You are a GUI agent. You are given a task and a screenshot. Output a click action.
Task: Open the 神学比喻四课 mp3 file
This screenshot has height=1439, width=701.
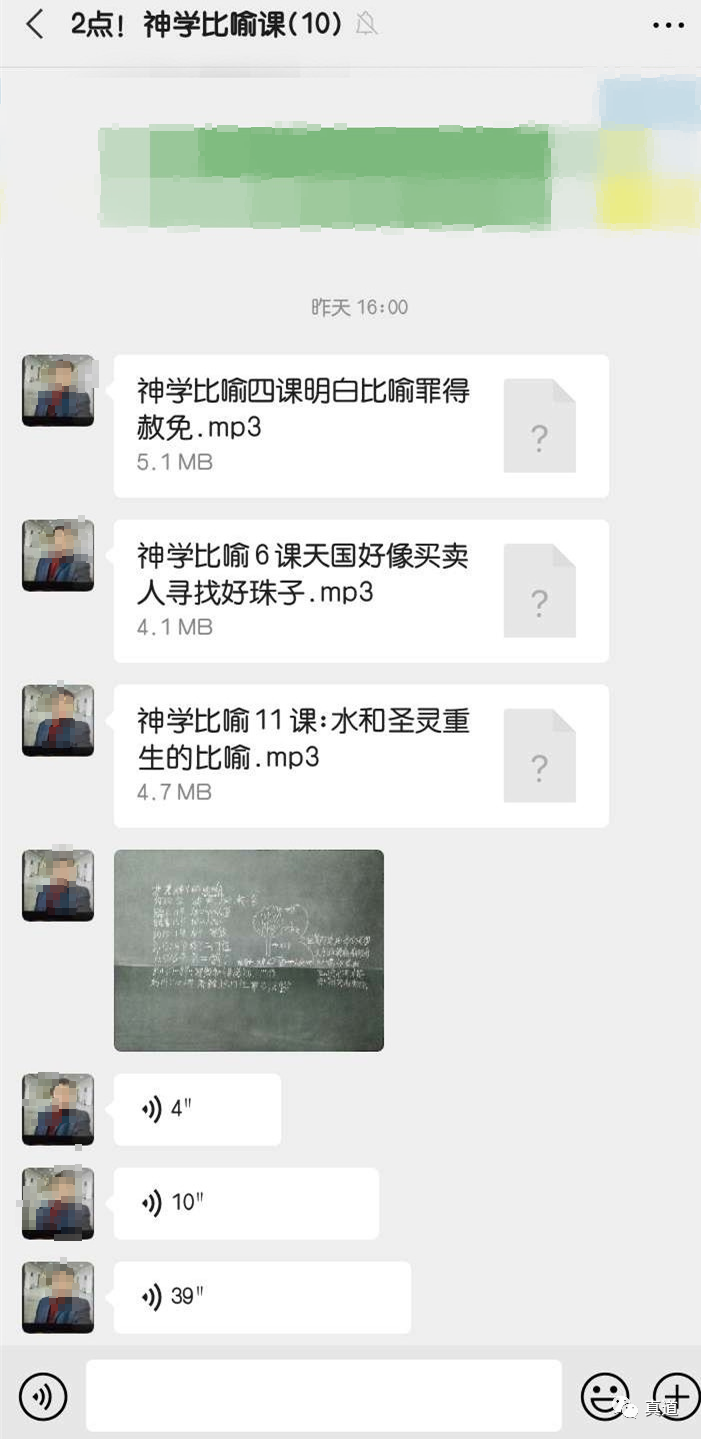tap(361, 426)
